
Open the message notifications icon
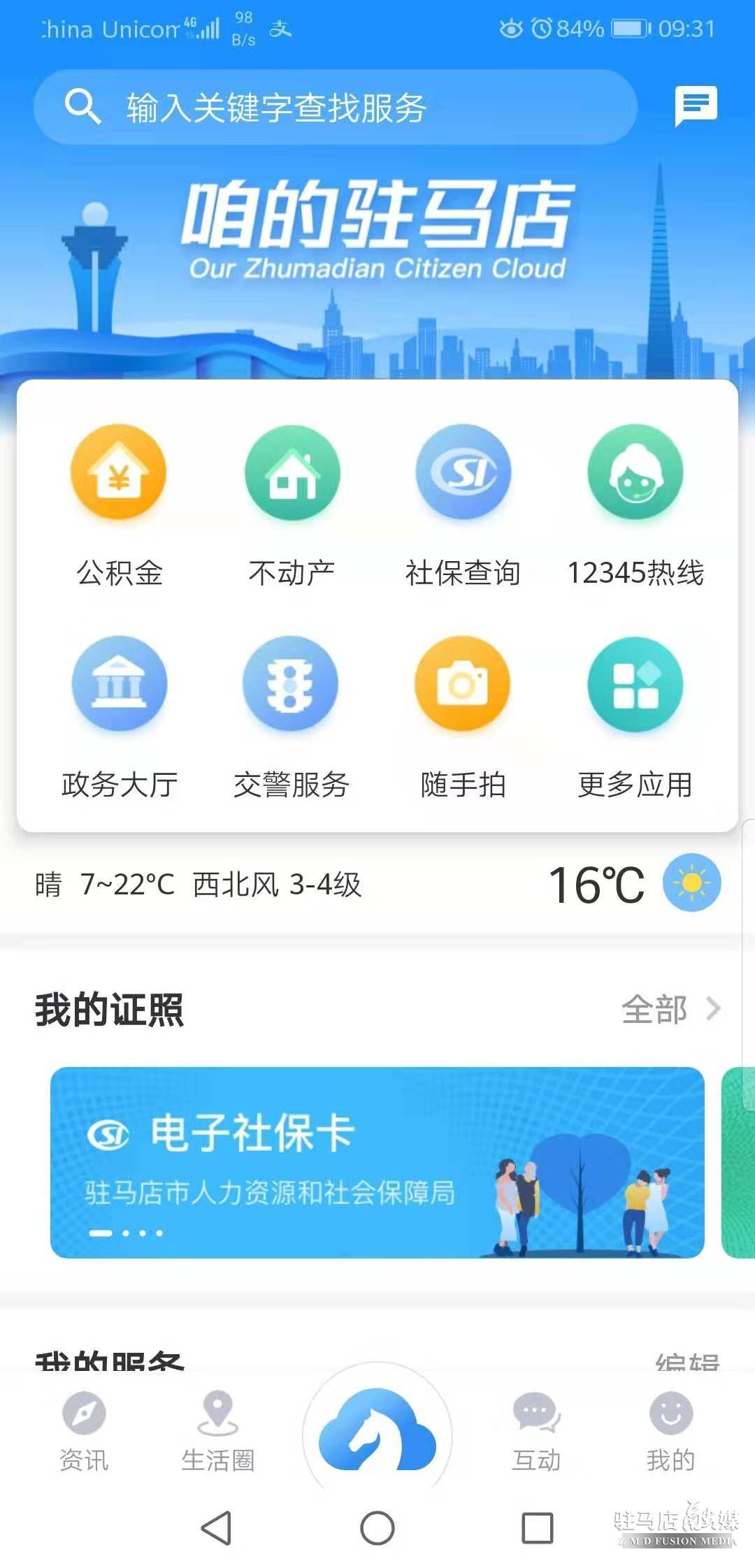point(695,106)
